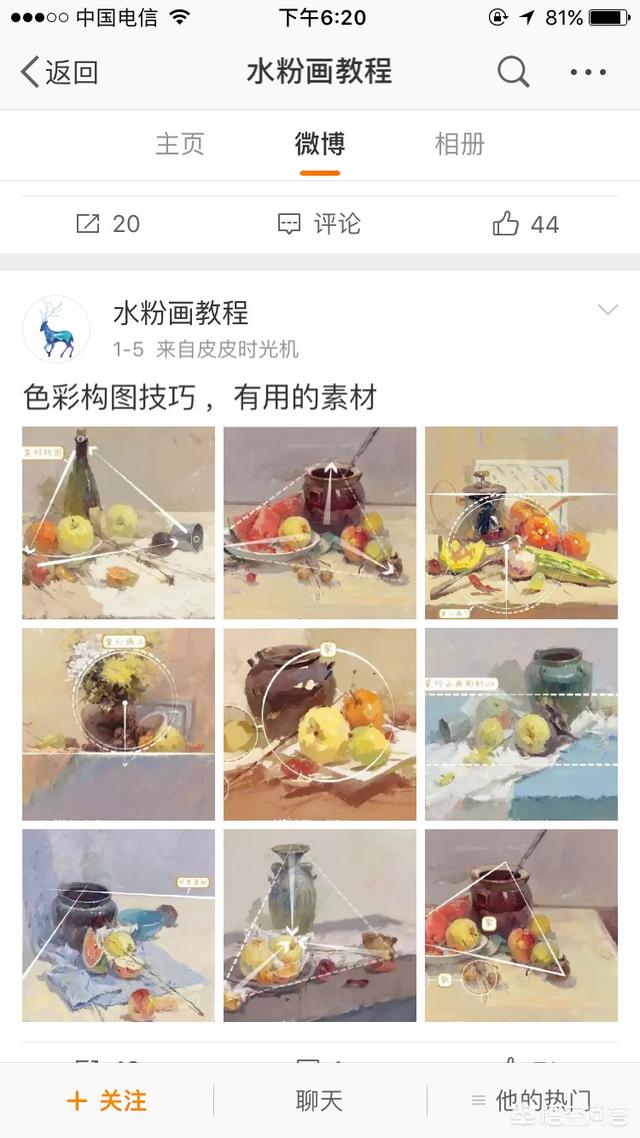Follow the account with 关注
This screenshot has width=640, height=1138.
coord(107,1101)
